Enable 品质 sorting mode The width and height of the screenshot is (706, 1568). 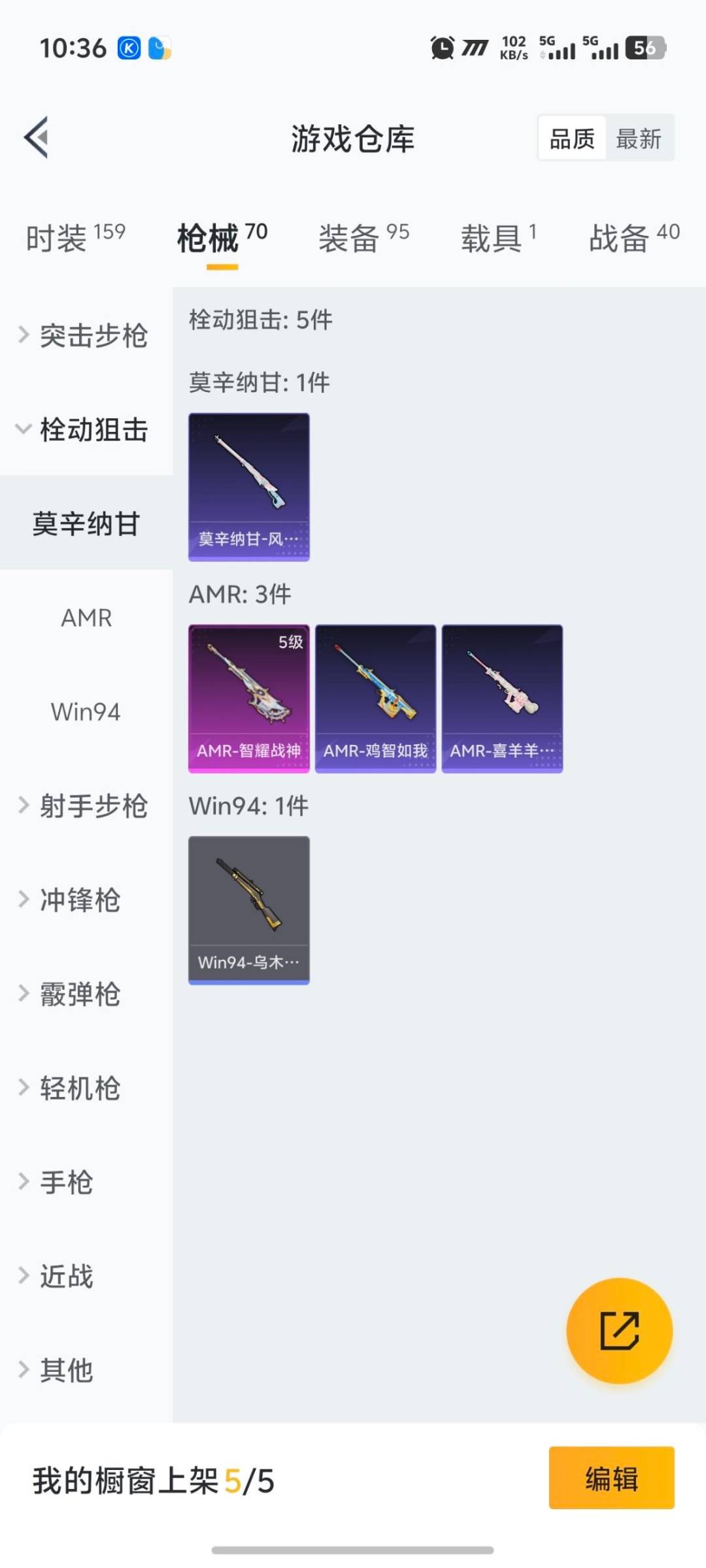(571, 138)
